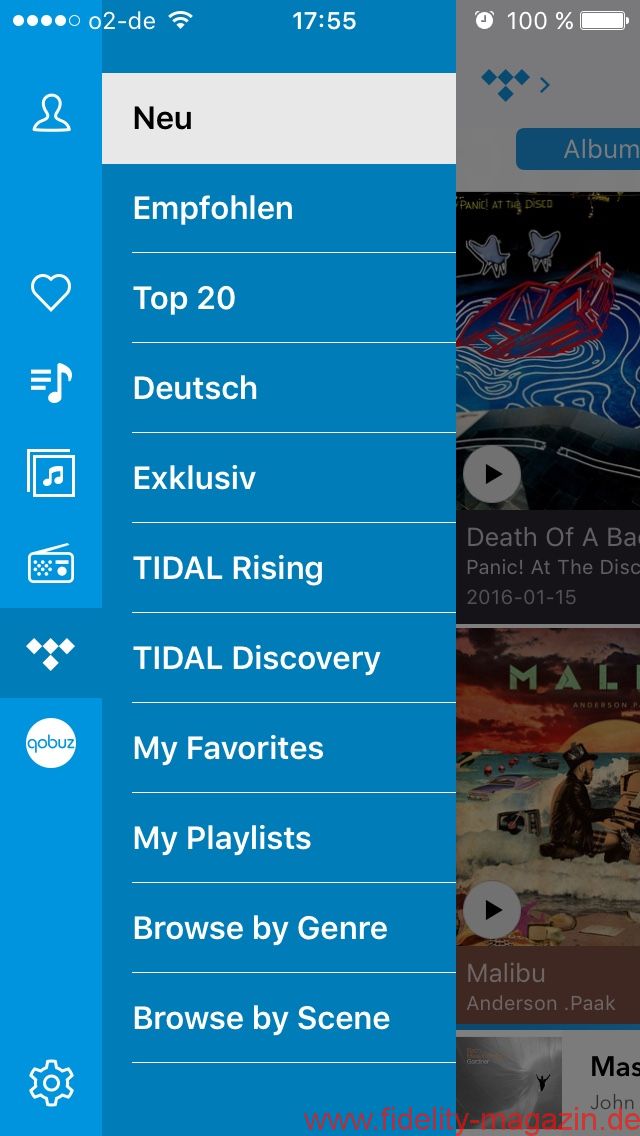Open the Exklusiv section
640x1136 pixels.
[x=278, y=478]
